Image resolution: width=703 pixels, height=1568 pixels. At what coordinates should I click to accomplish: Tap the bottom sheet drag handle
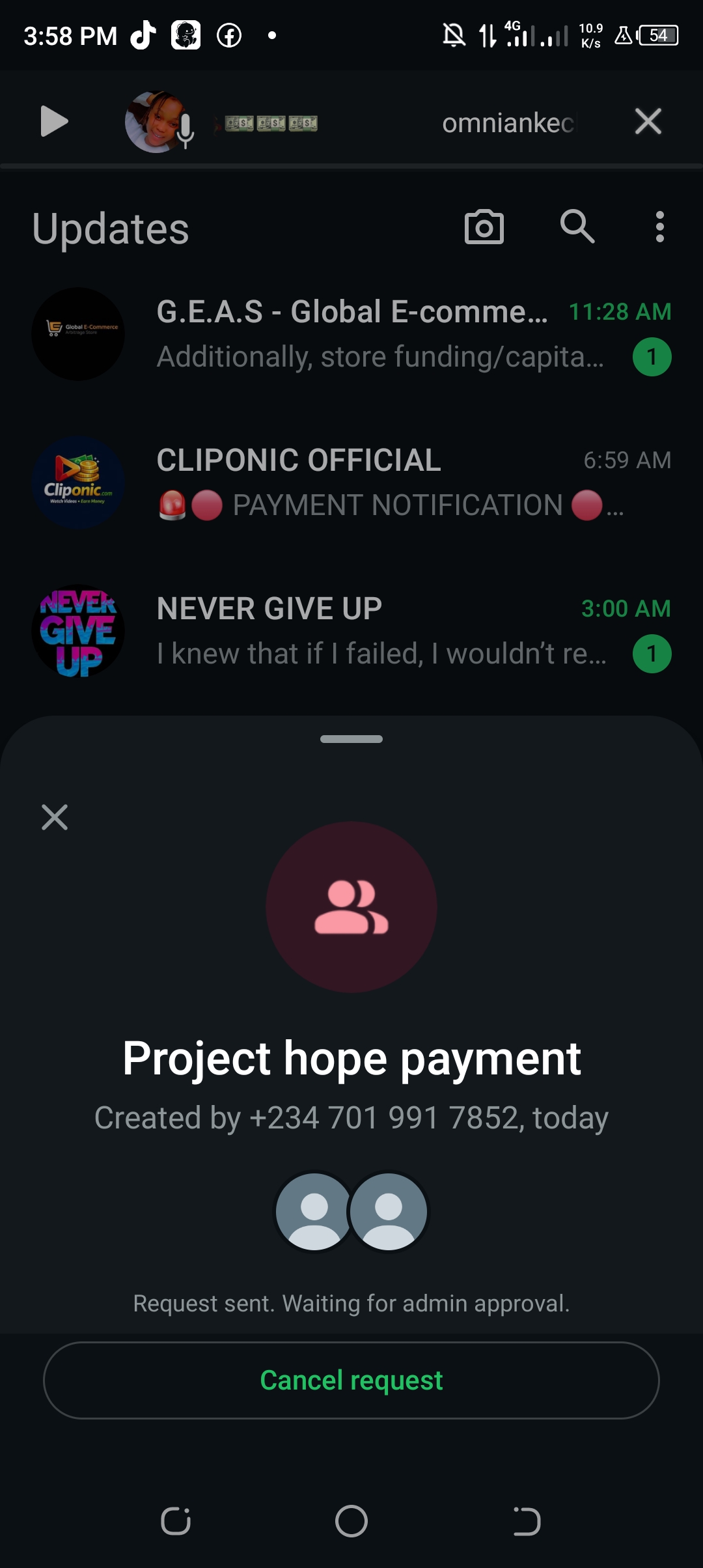tap(351, 739)
